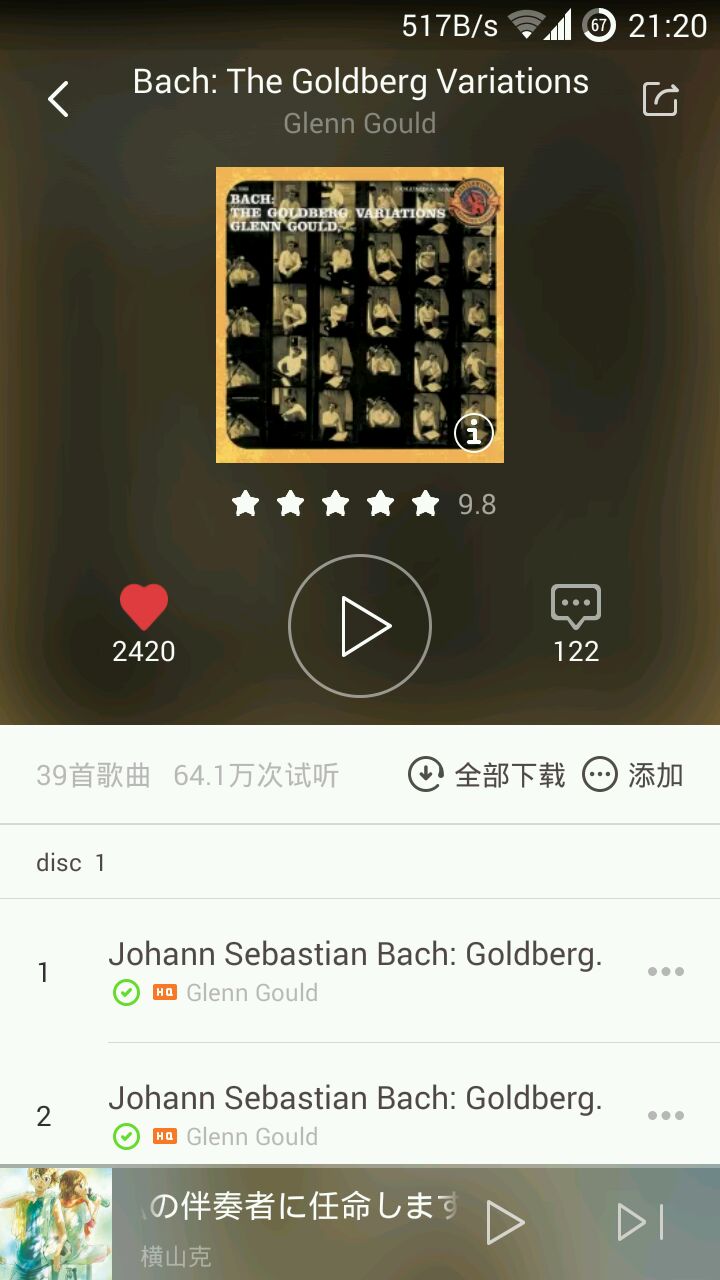
Task: Open album info on the cover art
Action: click(x=473, y=432)
